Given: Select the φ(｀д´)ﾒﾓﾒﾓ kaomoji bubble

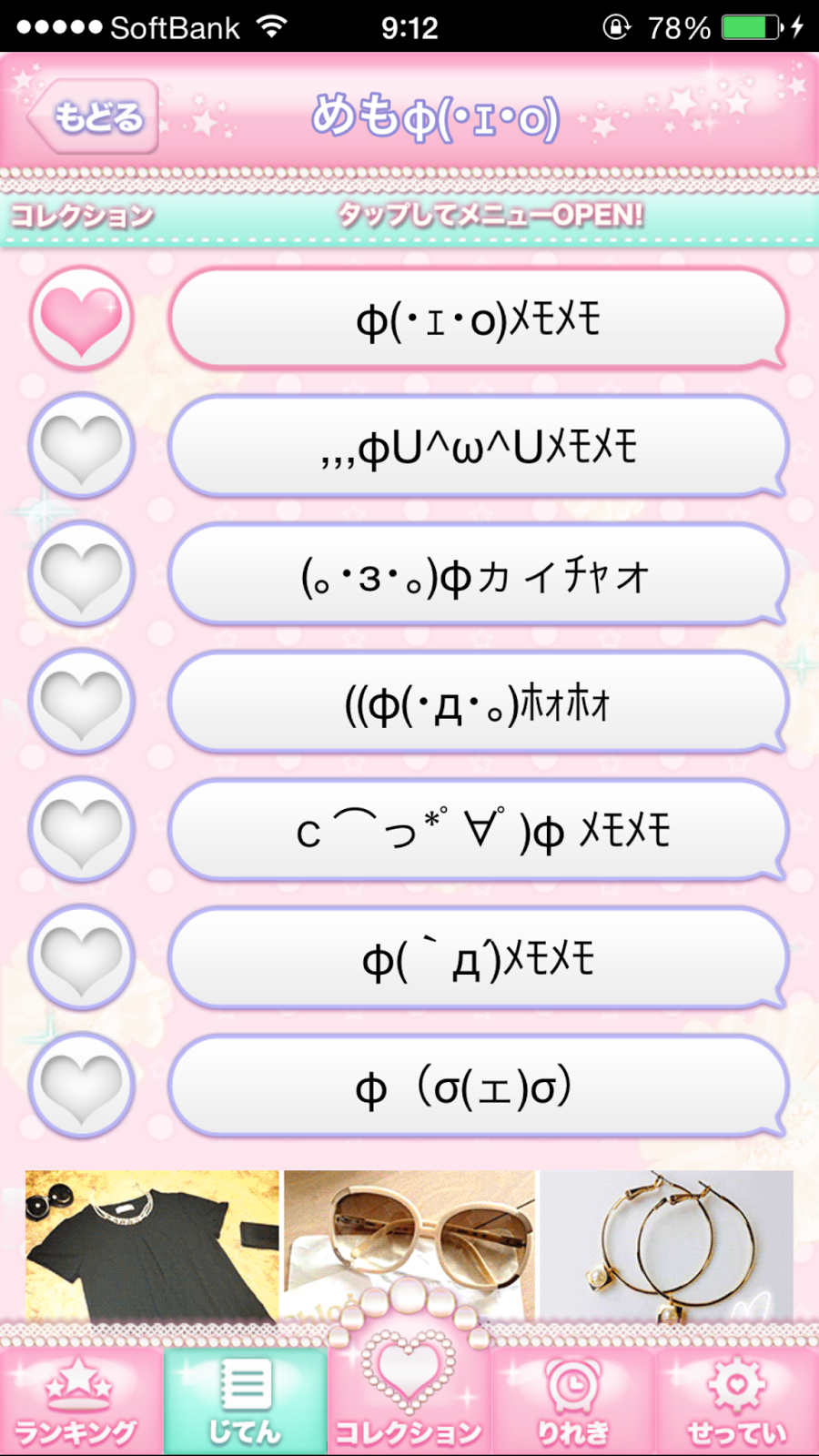Looking at the screenshot, I should point(478,957).
